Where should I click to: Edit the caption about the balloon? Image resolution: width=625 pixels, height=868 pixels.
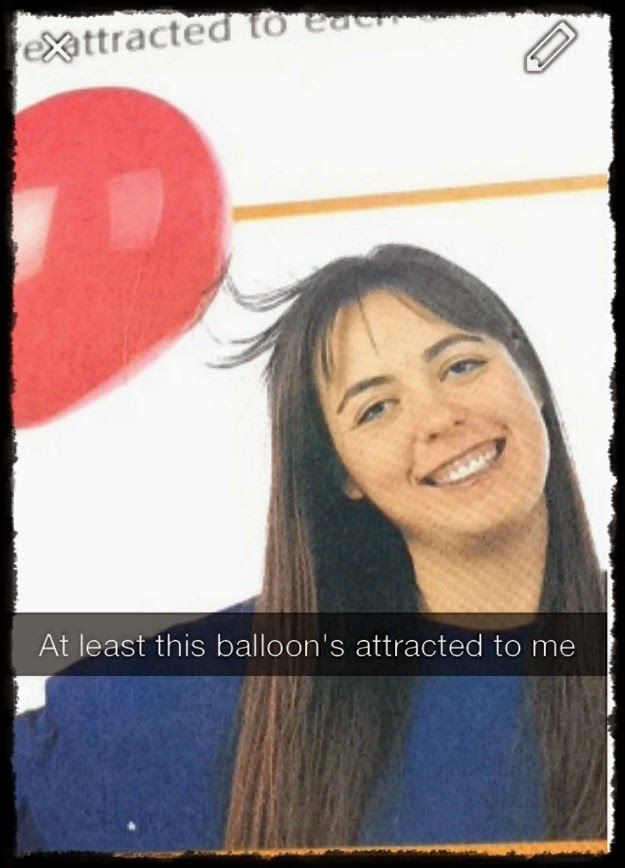[307, 646]
